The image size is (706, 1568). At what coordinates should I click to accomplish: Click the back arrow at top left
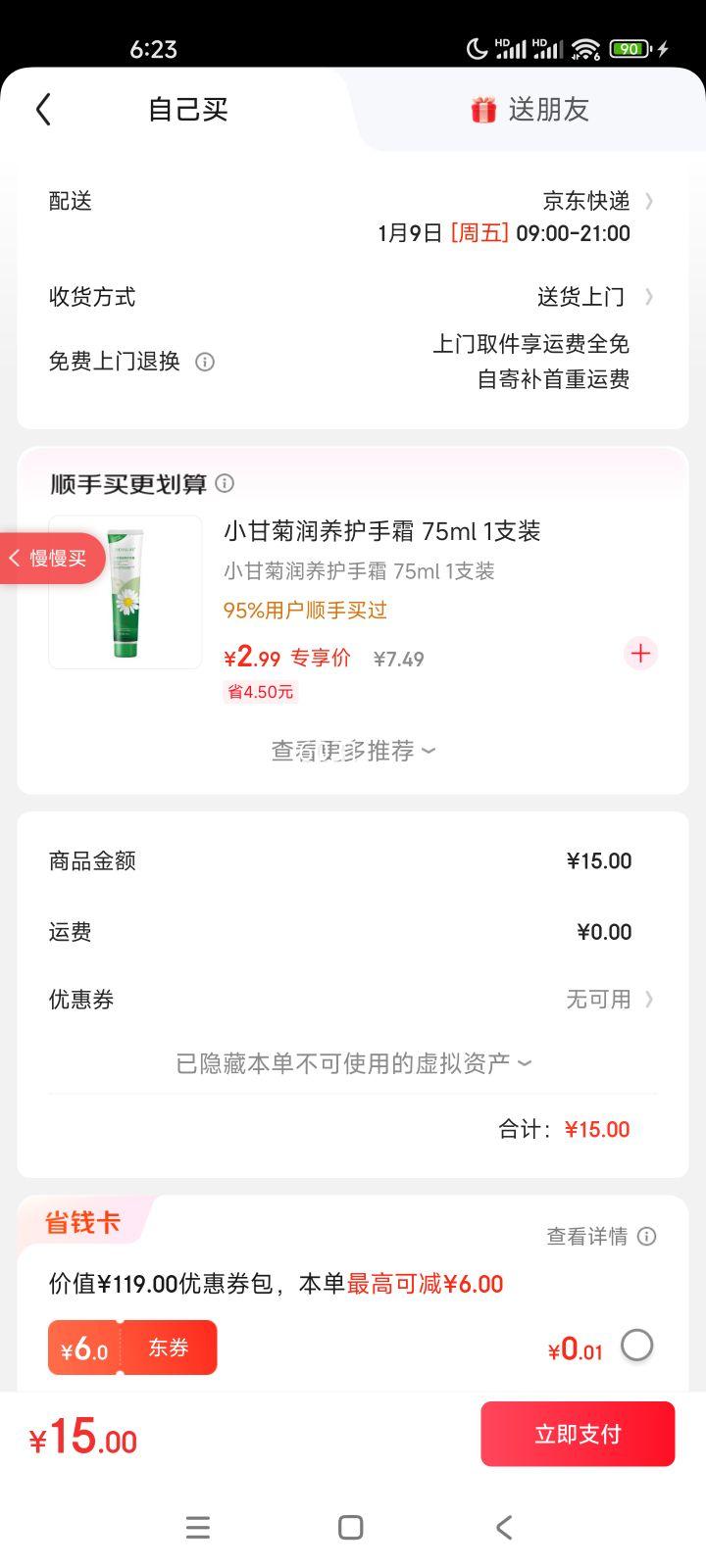click(x=42, y=109)
